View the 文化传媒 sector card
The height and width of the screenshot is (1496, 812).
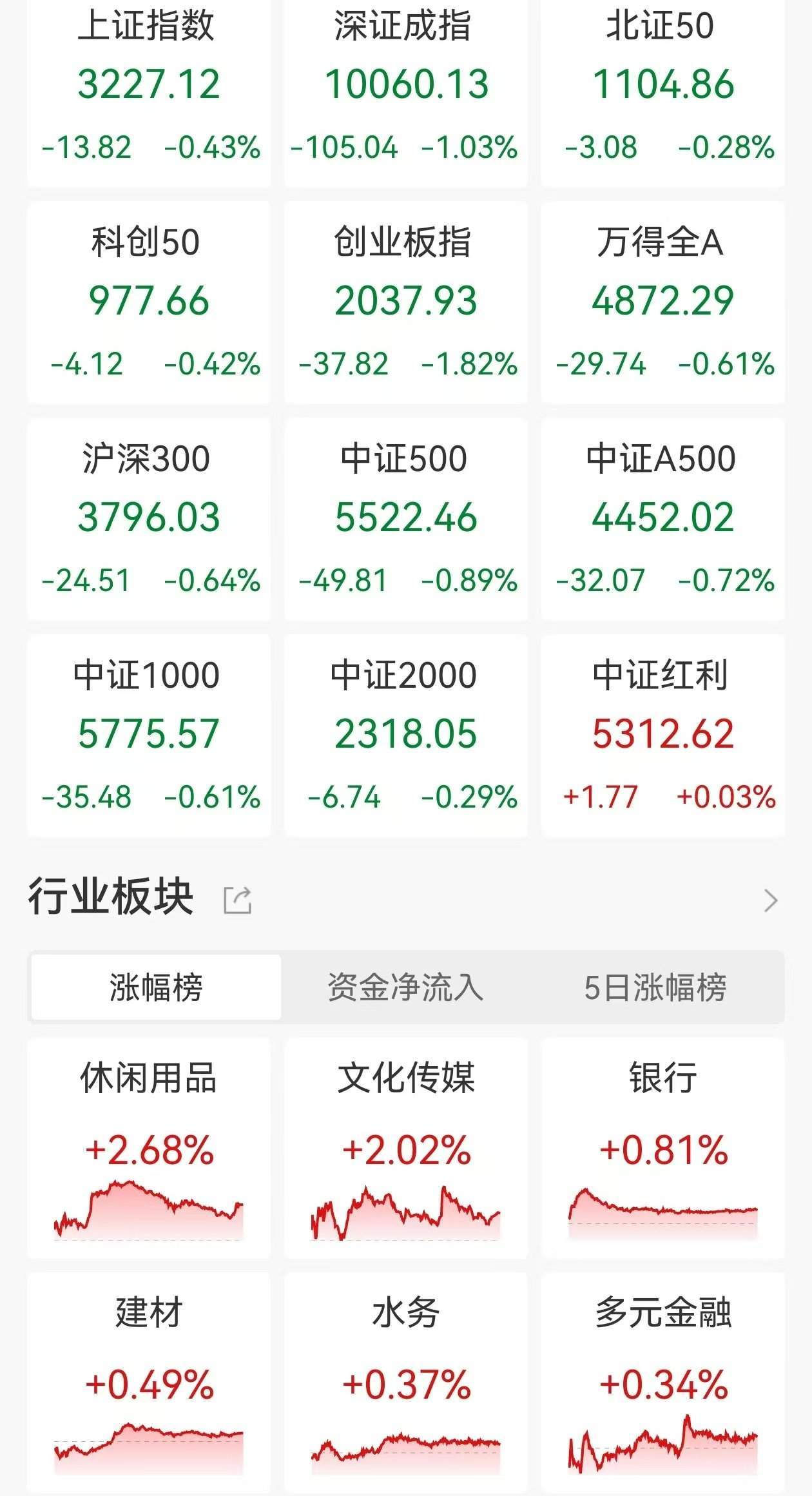[406, 1148]
